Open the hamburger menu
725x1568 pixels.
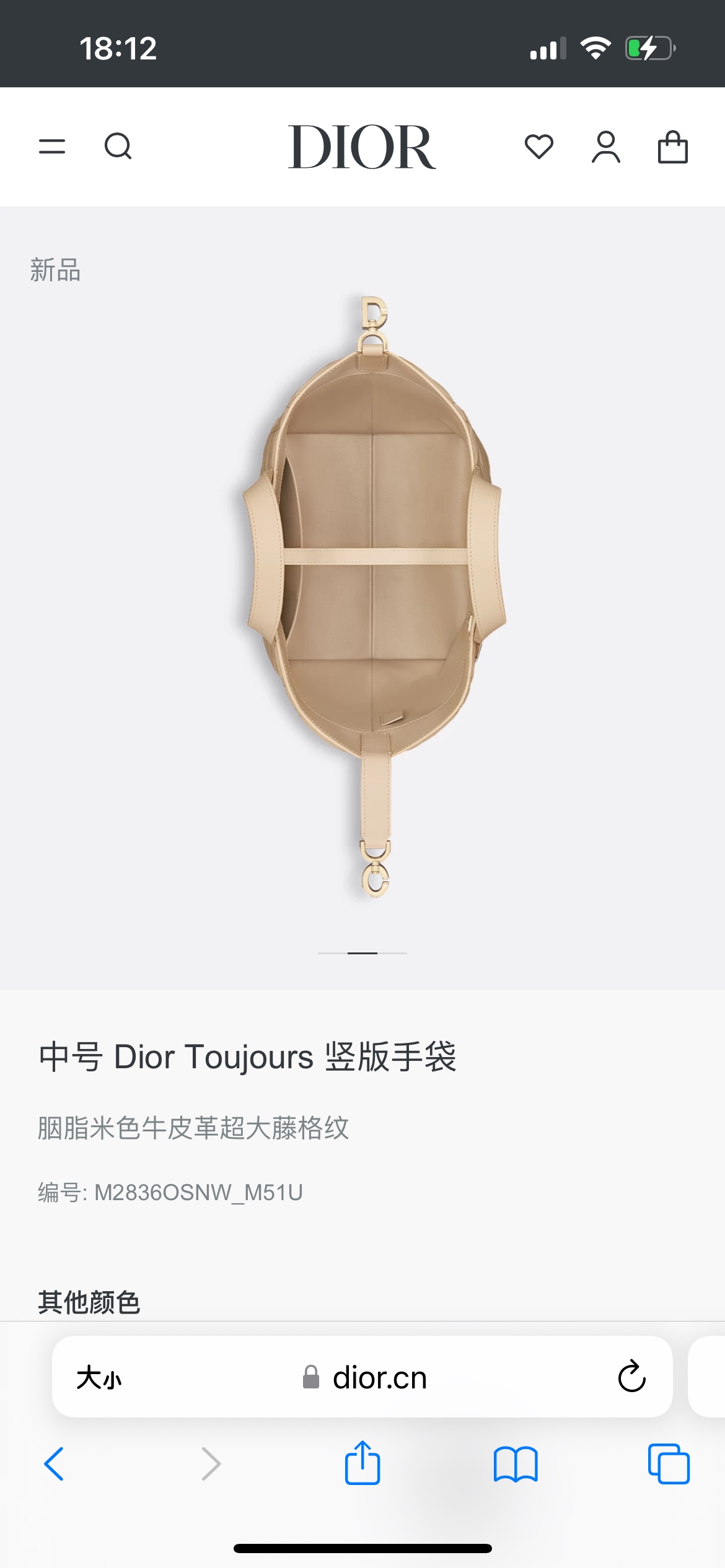coord(52,147)
